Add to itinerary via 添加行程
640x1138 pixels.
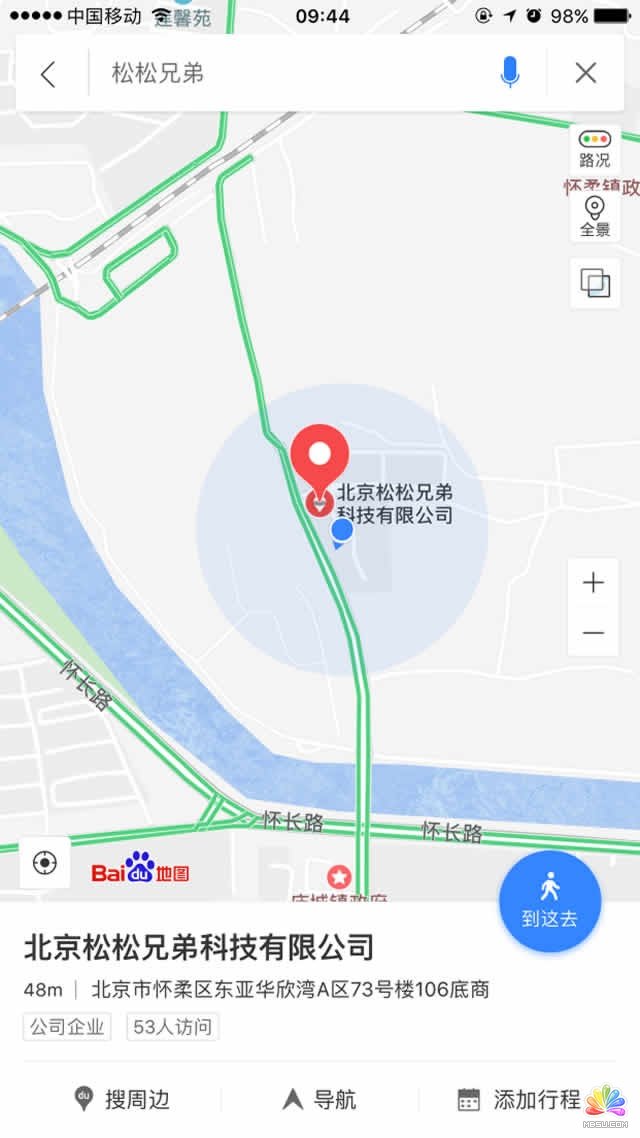(x=519, y=1100)
